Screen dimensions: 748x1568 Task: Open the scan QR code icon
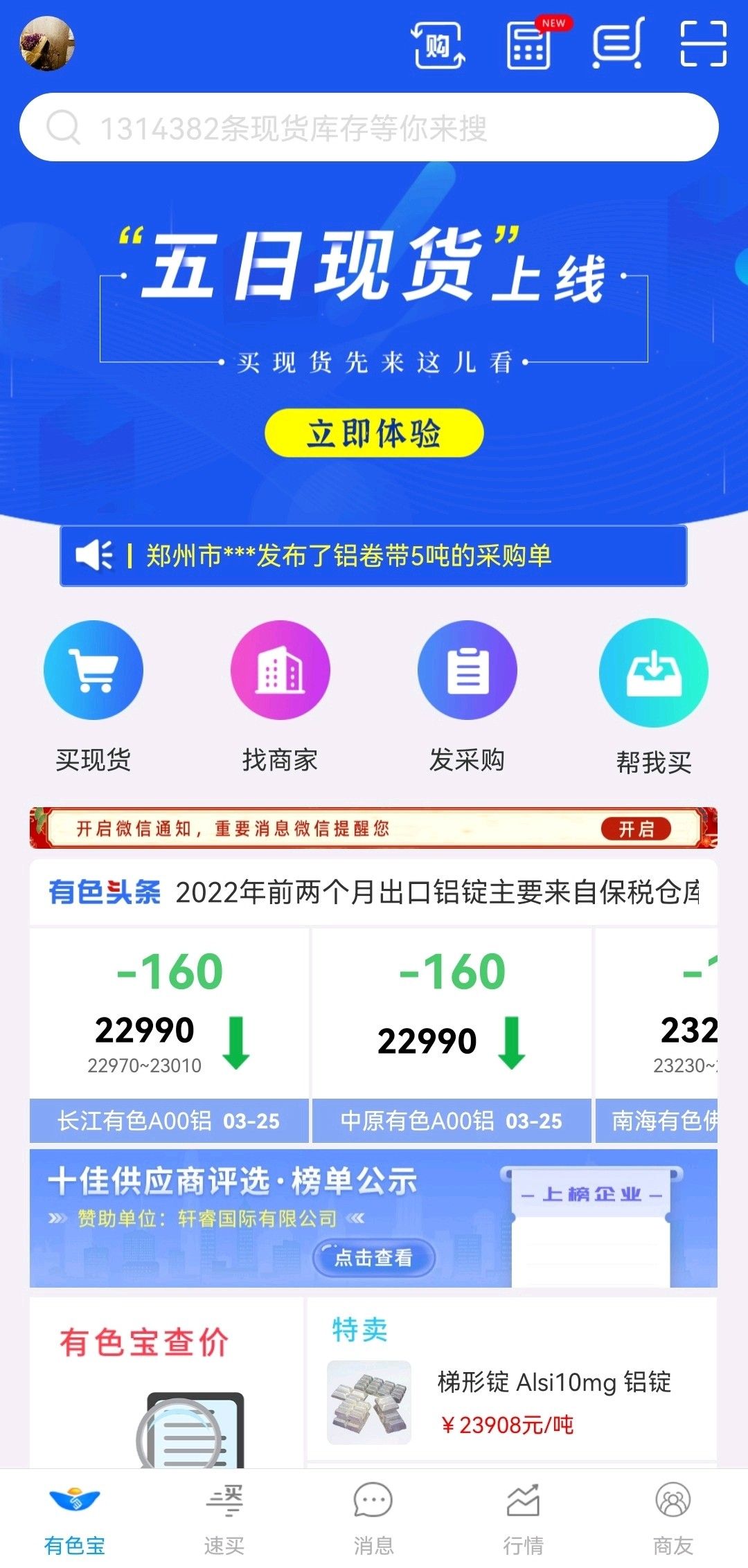[703, 44]
